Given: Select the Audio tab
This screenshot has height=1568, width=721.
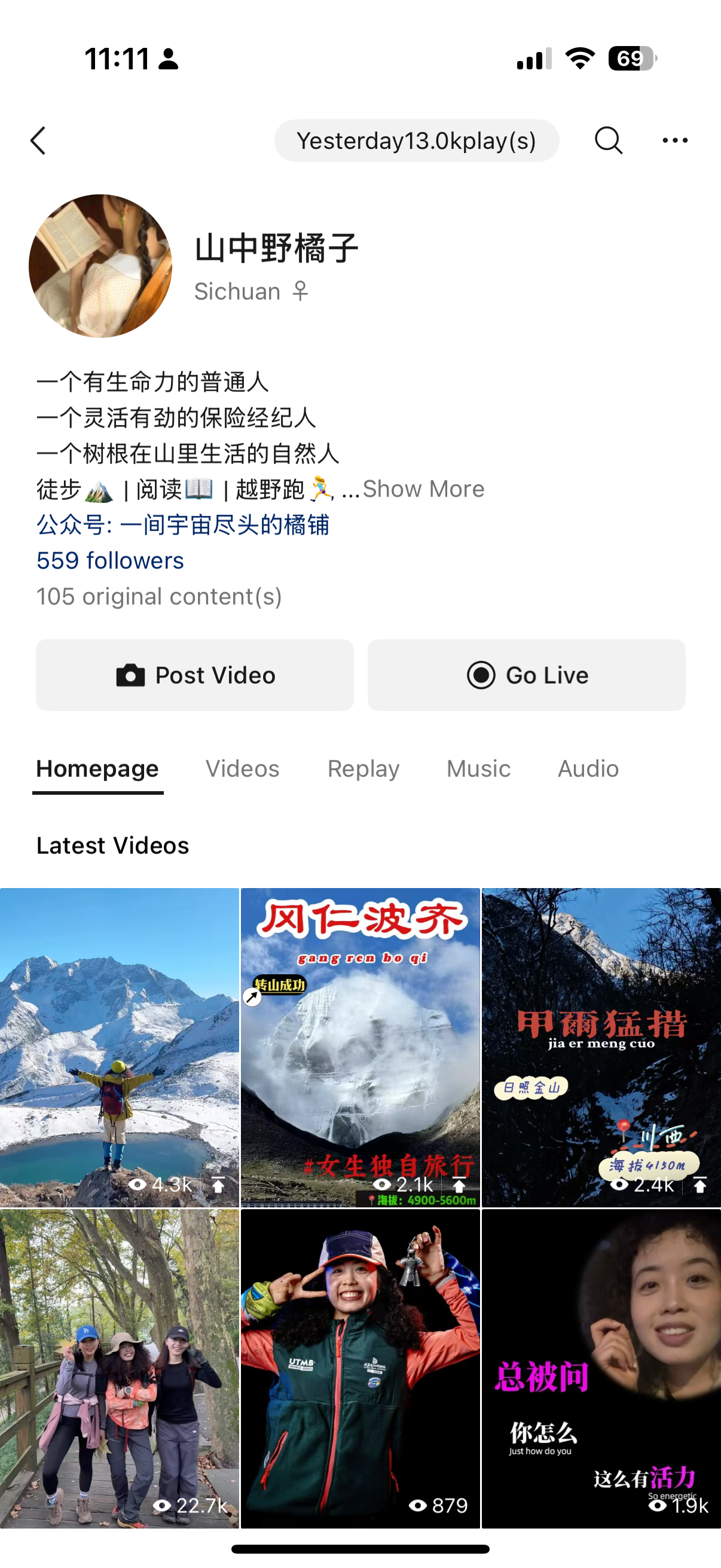Looking at the screenshot, I should (x=588, y=769).
